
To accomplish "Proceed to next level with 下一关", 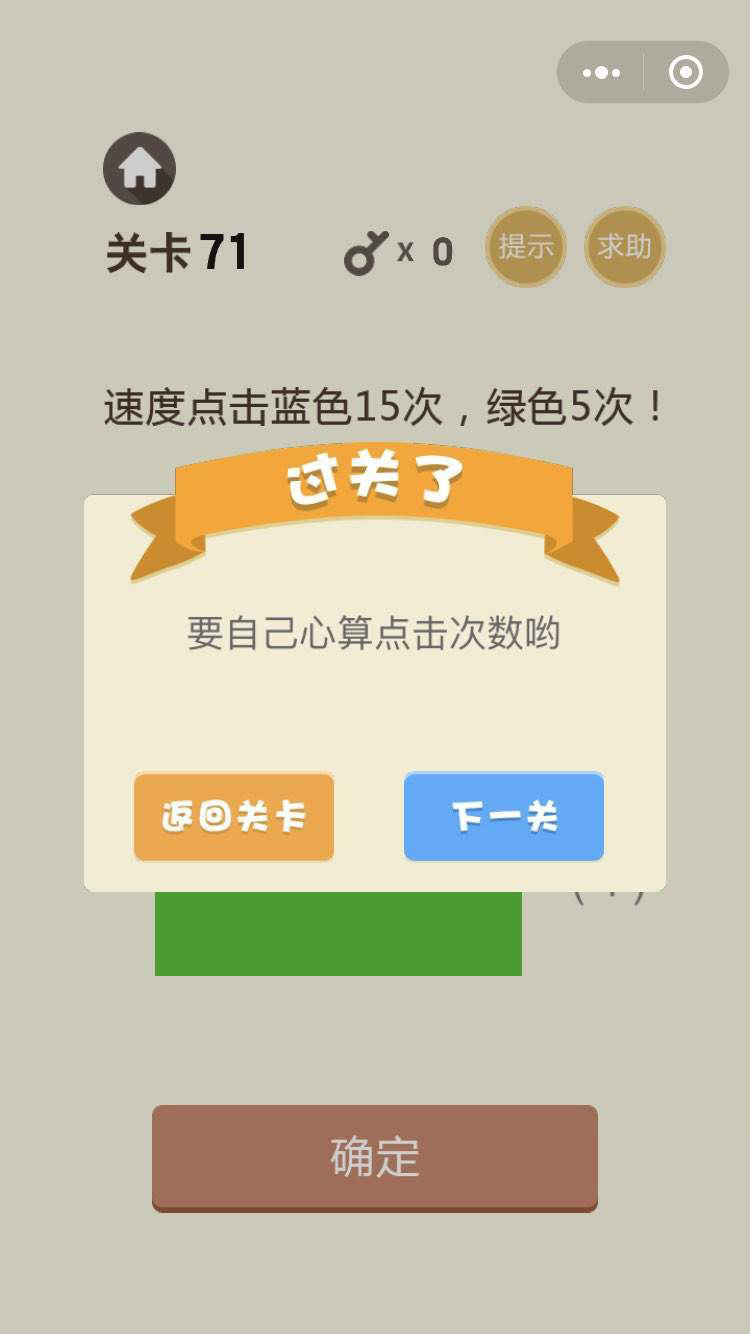I will pos(504,817).
